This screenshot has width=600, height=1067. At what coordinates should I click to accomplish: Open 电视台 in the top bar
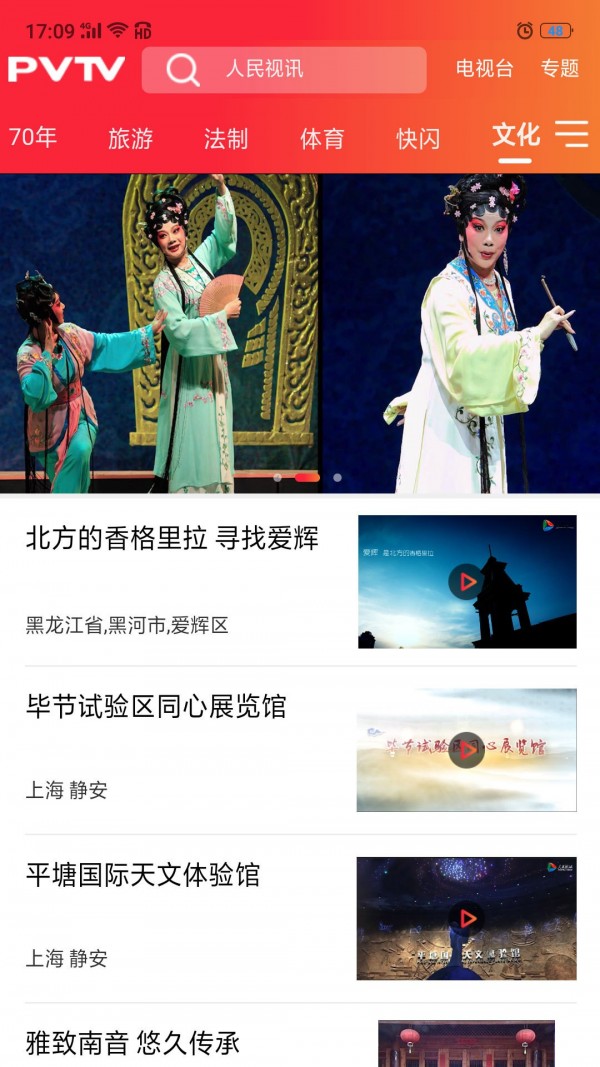(484, 69)
